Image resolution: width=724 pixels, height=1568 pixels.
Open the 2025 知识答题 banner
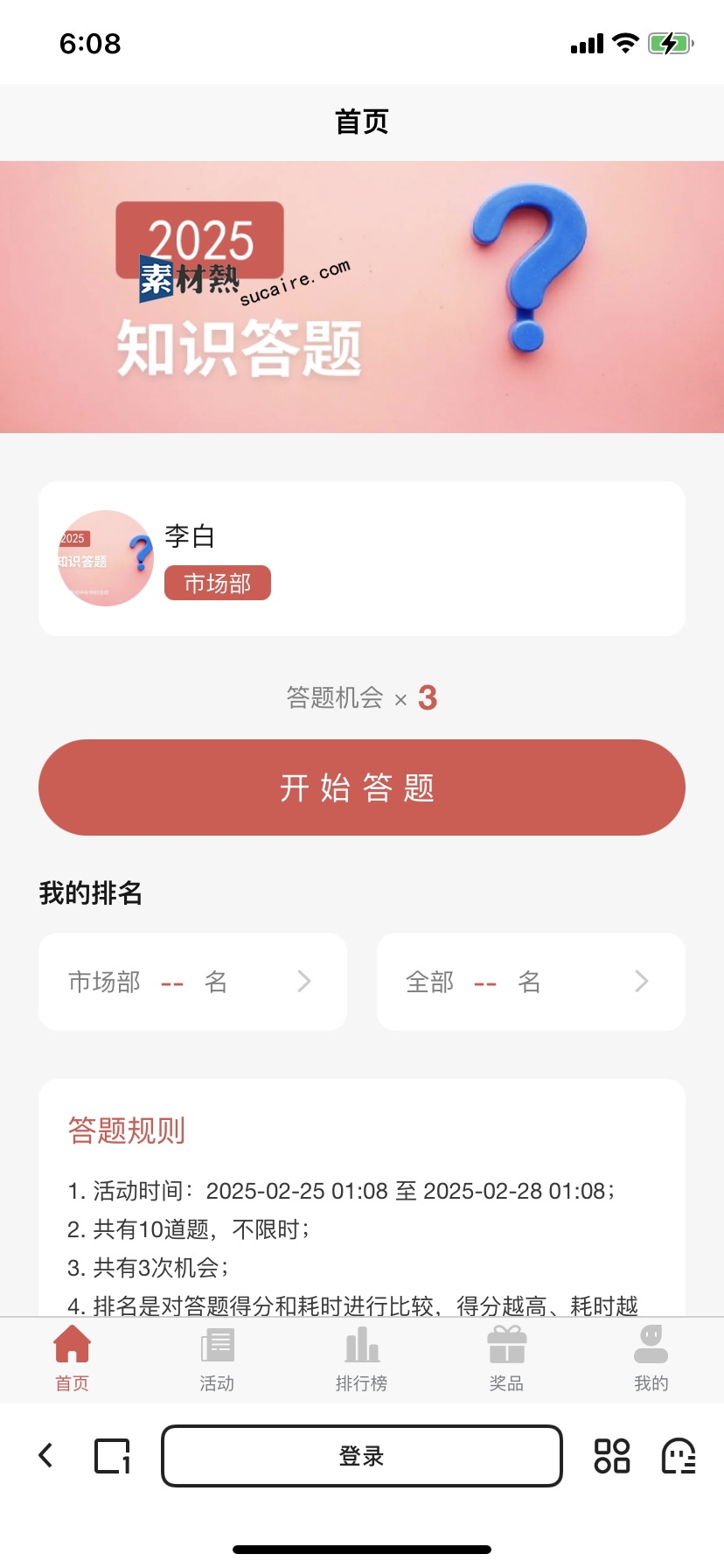[362, 297]
